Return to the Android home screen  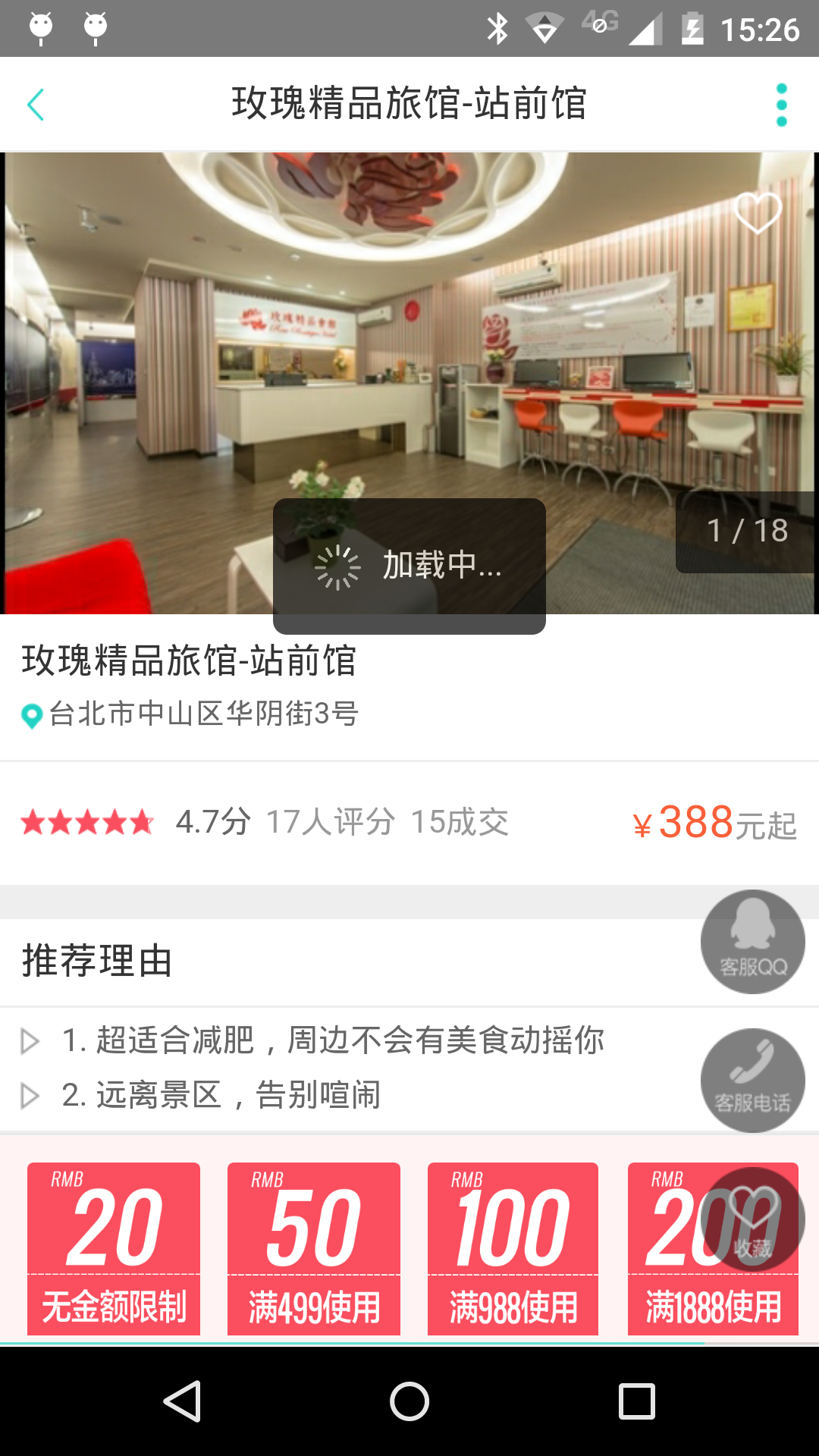(x=409, y=1401)
